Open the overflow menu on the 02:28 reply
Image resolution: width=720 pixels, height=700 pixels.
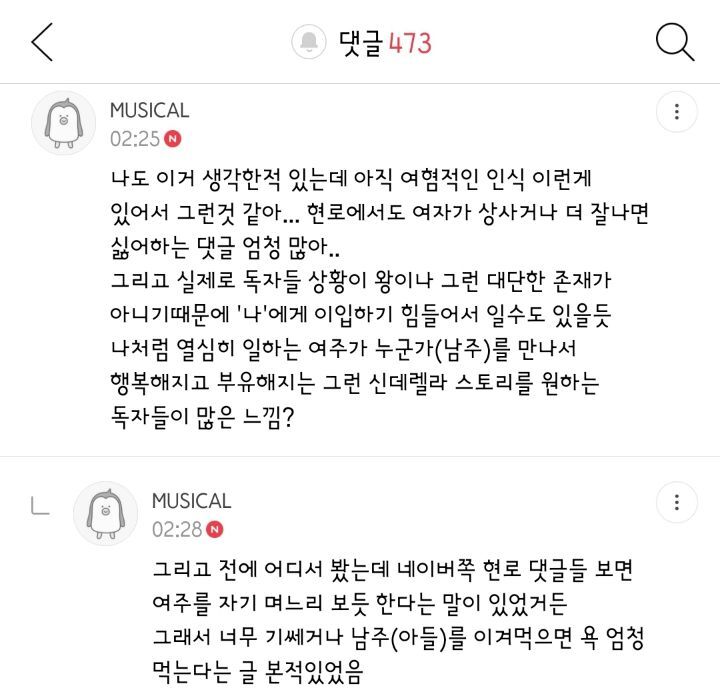677,501
